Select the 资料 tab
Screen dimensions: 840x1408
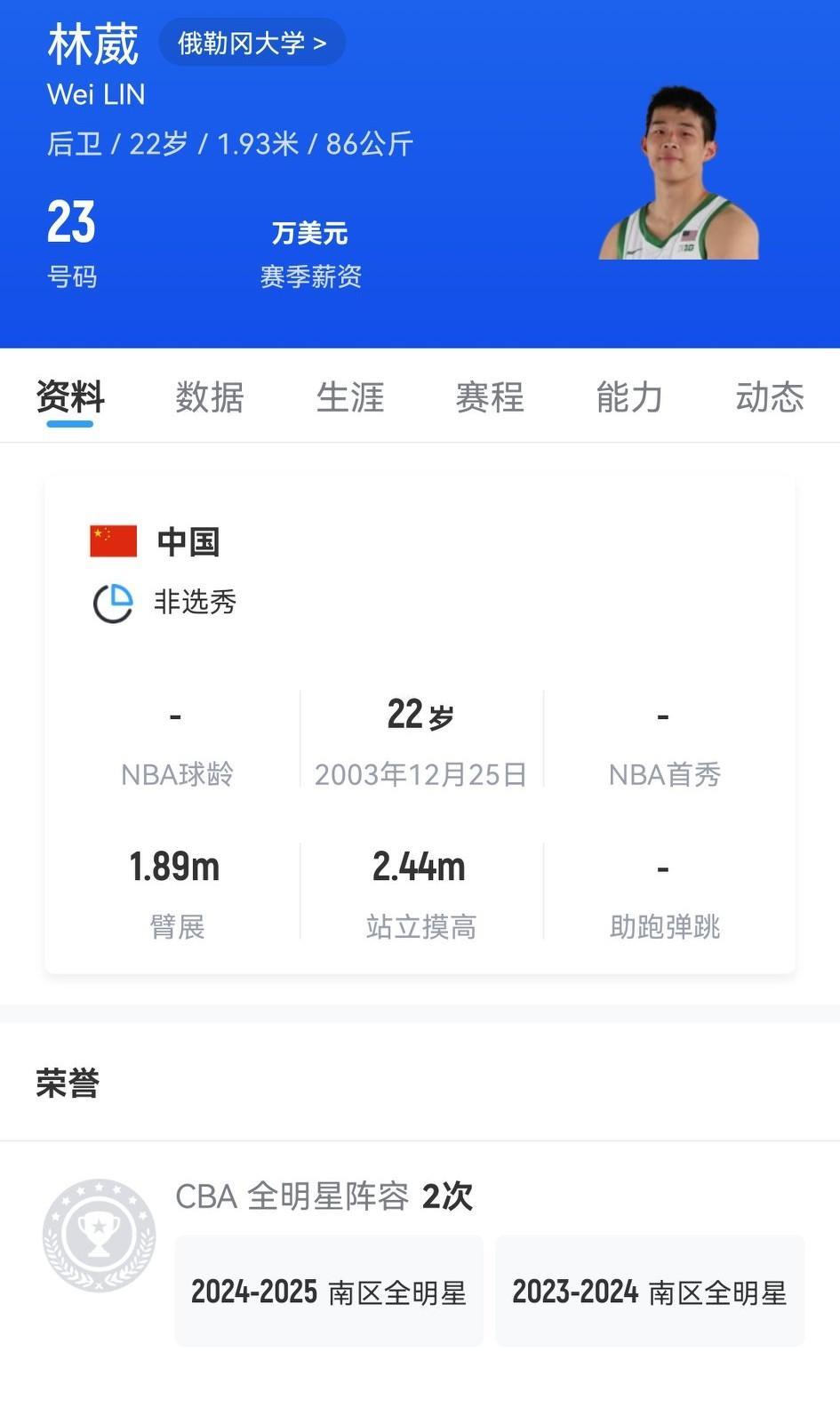click(x=70, y=396)
